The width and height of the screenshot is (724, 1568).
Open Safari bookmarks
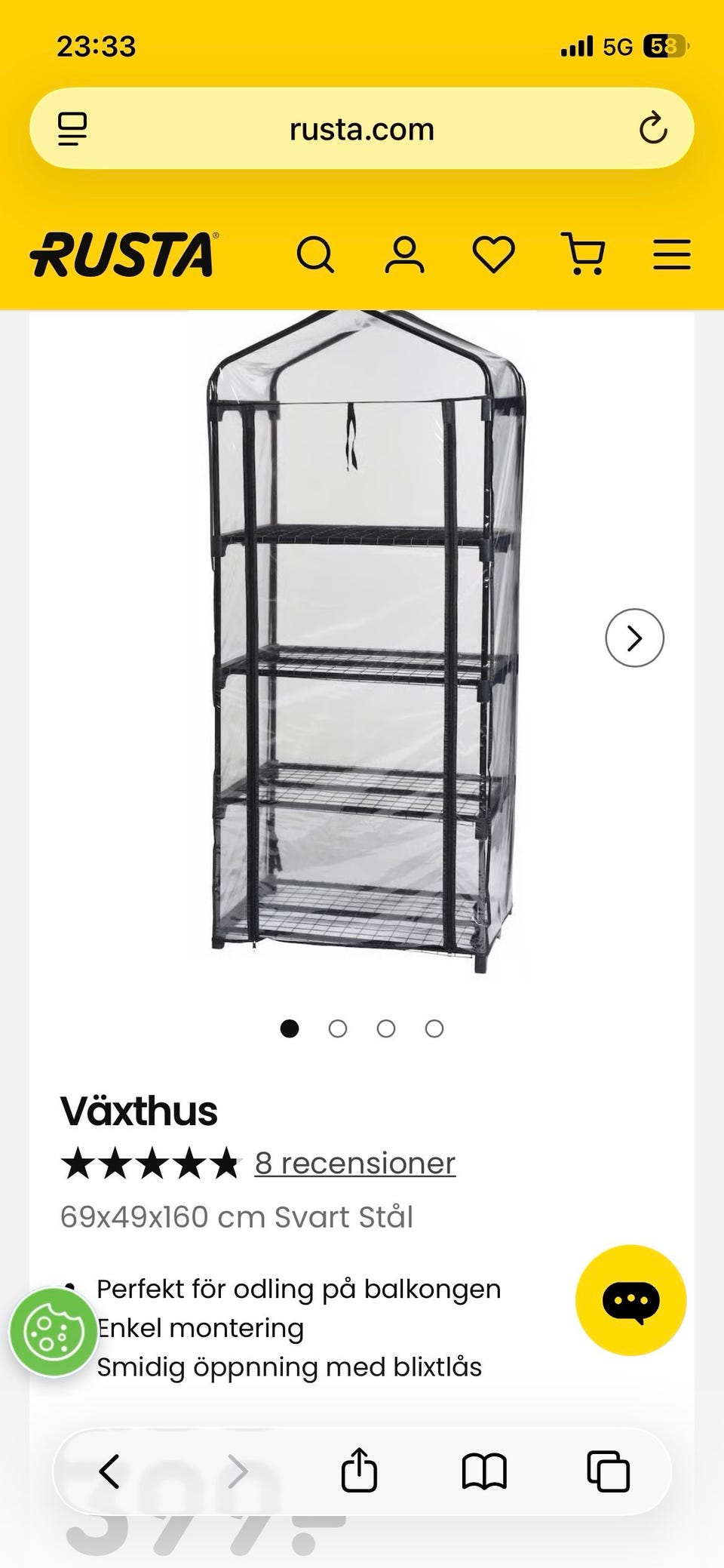coord(483,1471)
